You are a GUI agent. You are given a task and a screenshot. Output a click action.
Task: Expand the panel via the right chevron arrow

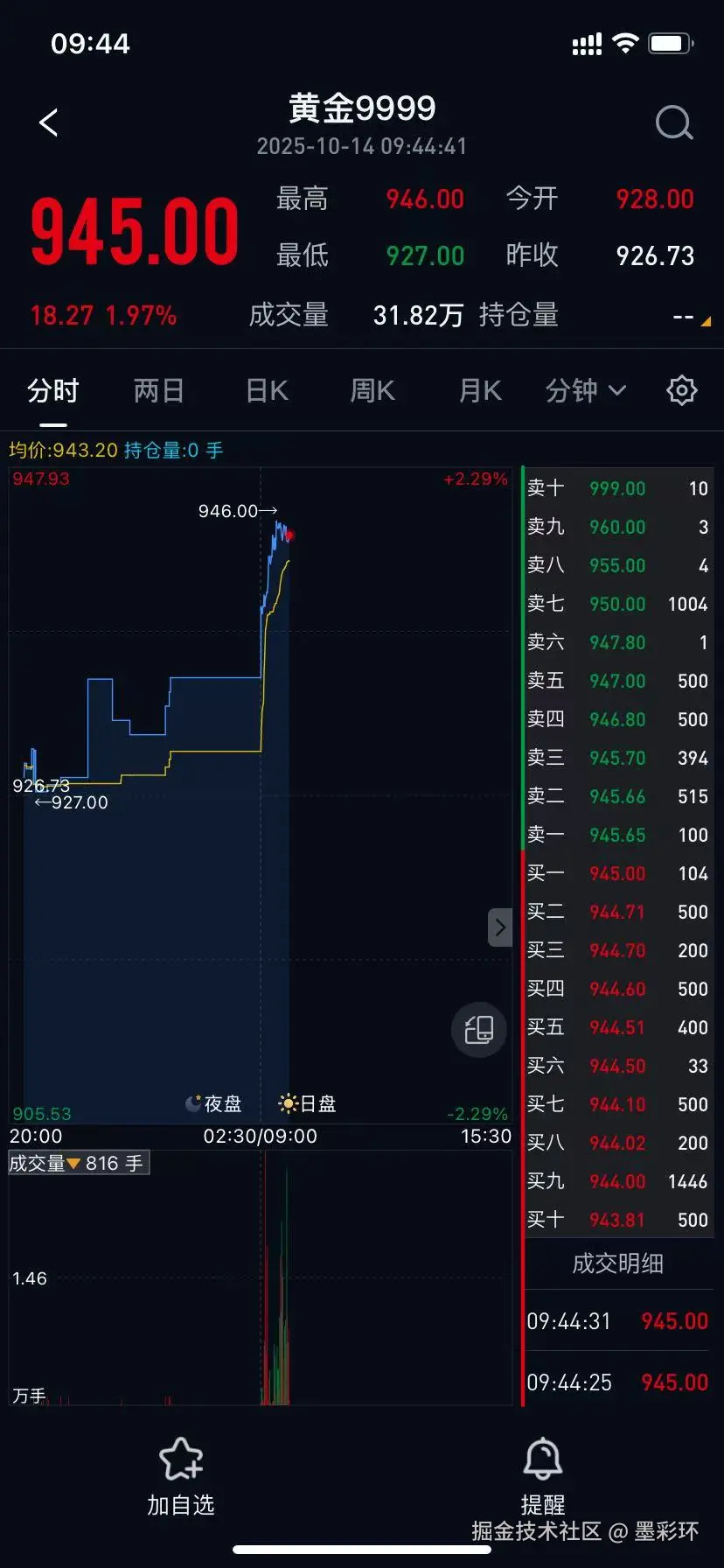(499, 927)
